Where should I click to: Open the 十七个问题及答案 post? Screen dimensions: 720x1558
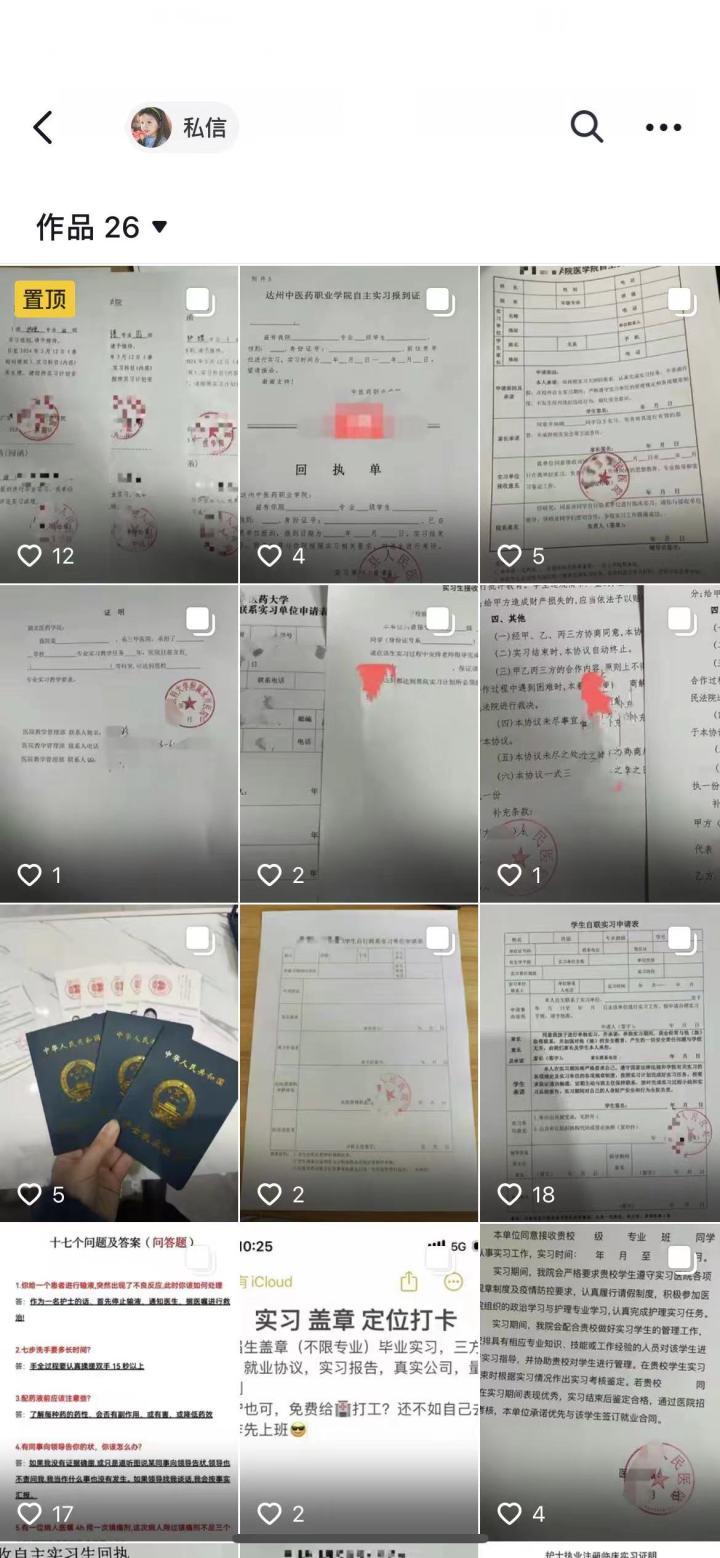point(119,1380)
